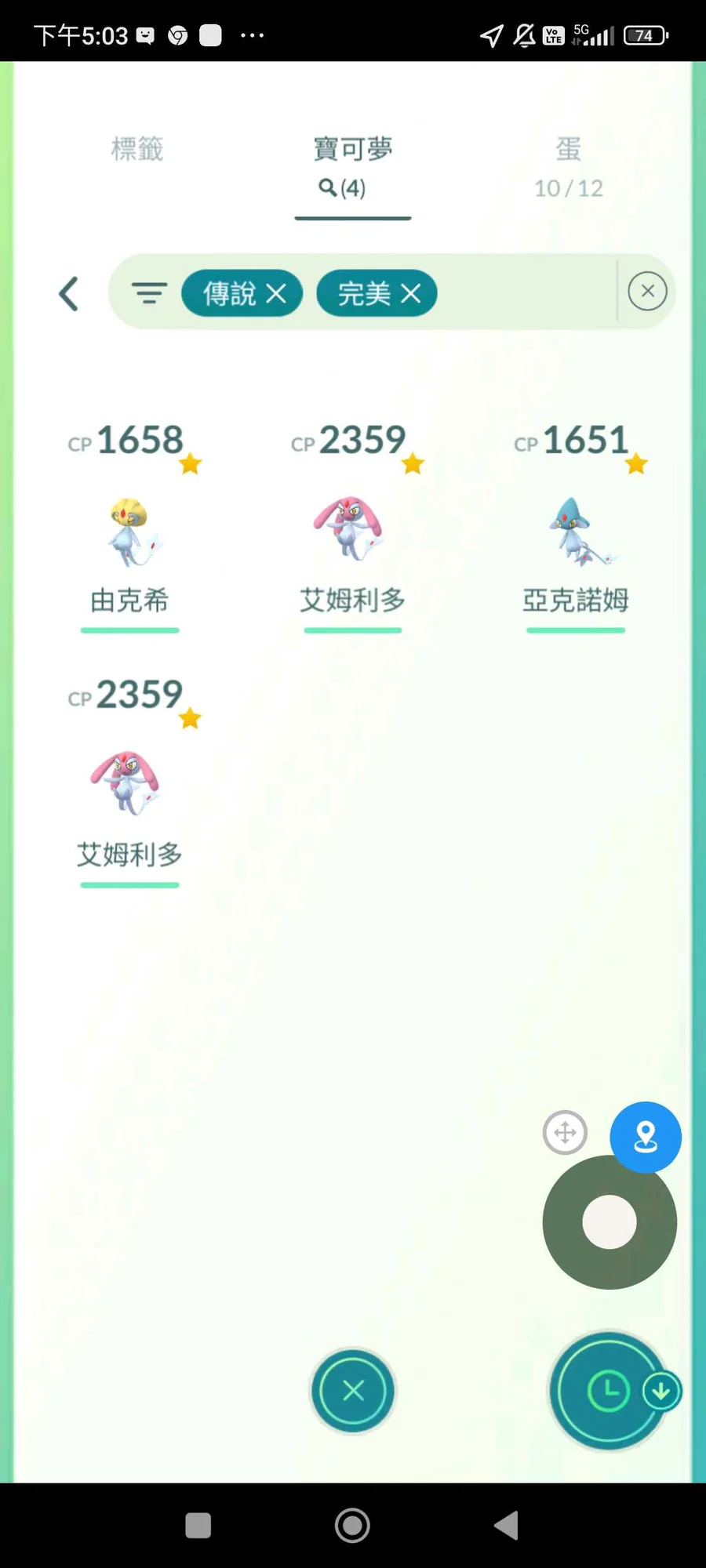This screenshot has width=706, height=1568.
Task: Close the Pokémon list with X button
Action: click(353, 1390)
